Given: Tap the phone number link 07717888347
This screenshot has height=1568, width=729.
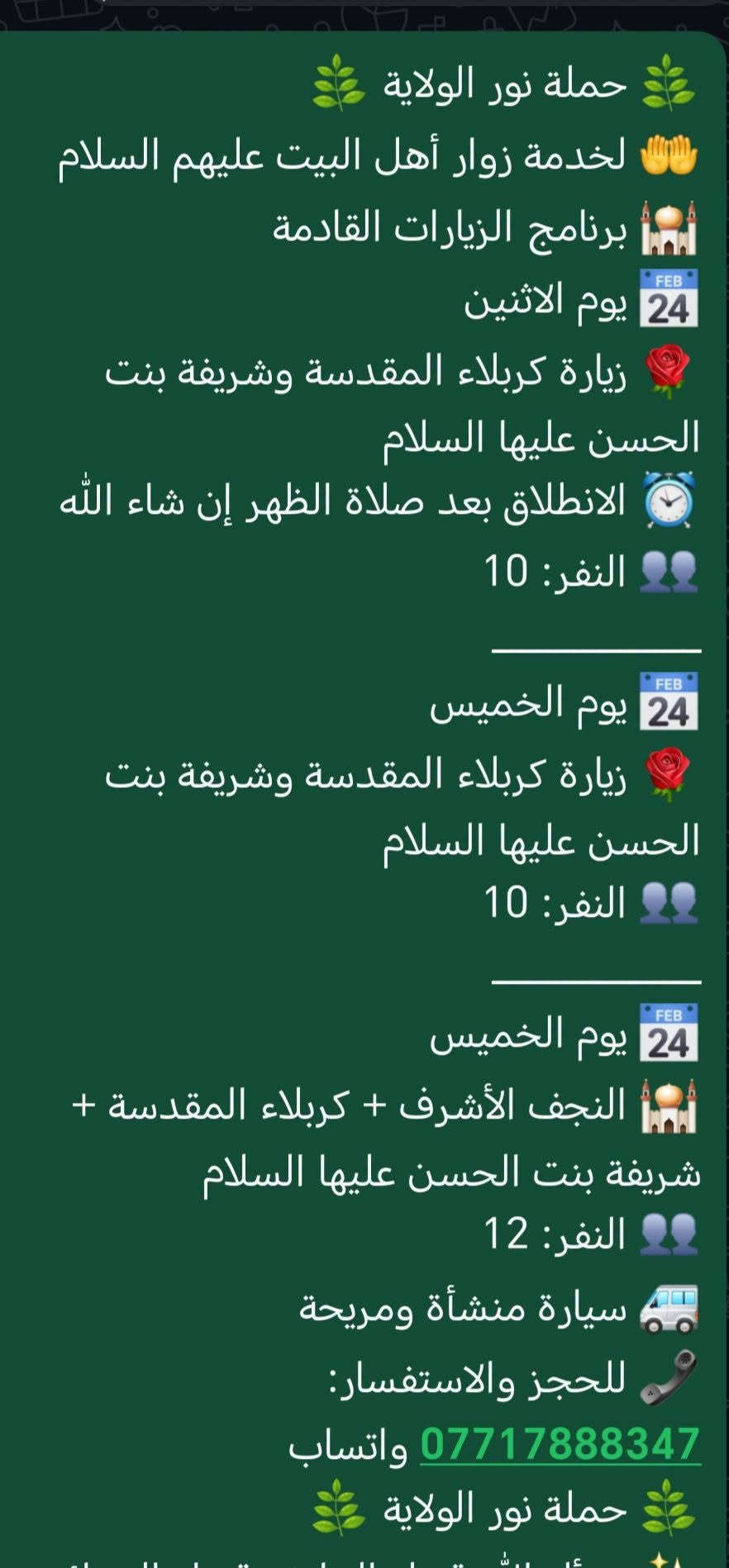Looking at the screenshot, I should point(560,1444).
